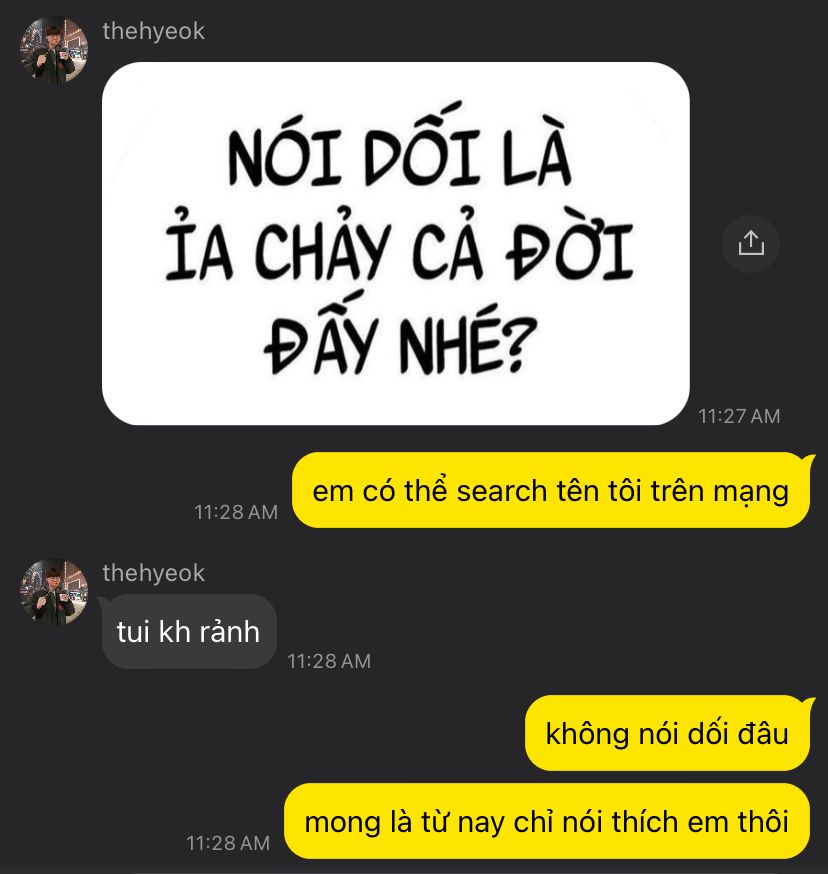Share the meme image message
Screen dimensions: 828x874
750,243
